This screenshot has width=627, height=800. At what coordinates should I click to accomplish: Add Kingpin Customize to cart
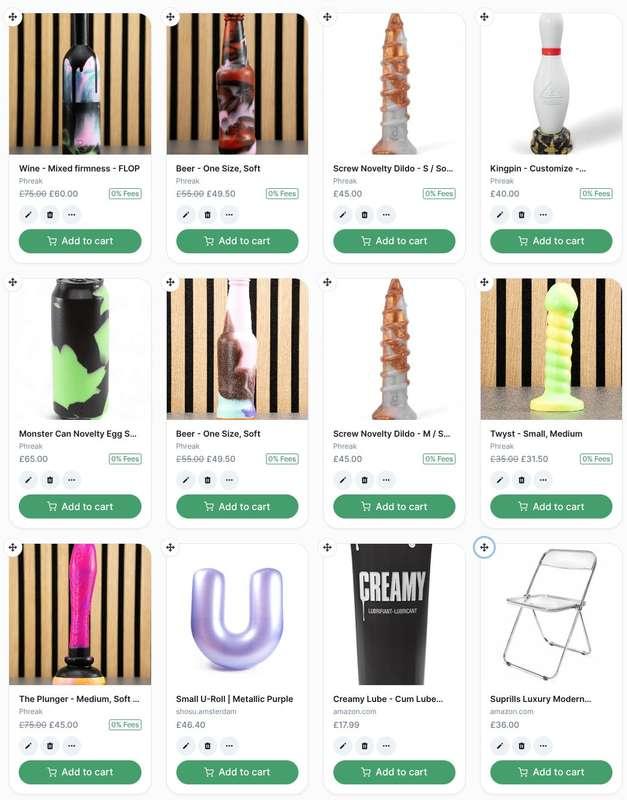(x=551, y=241)
